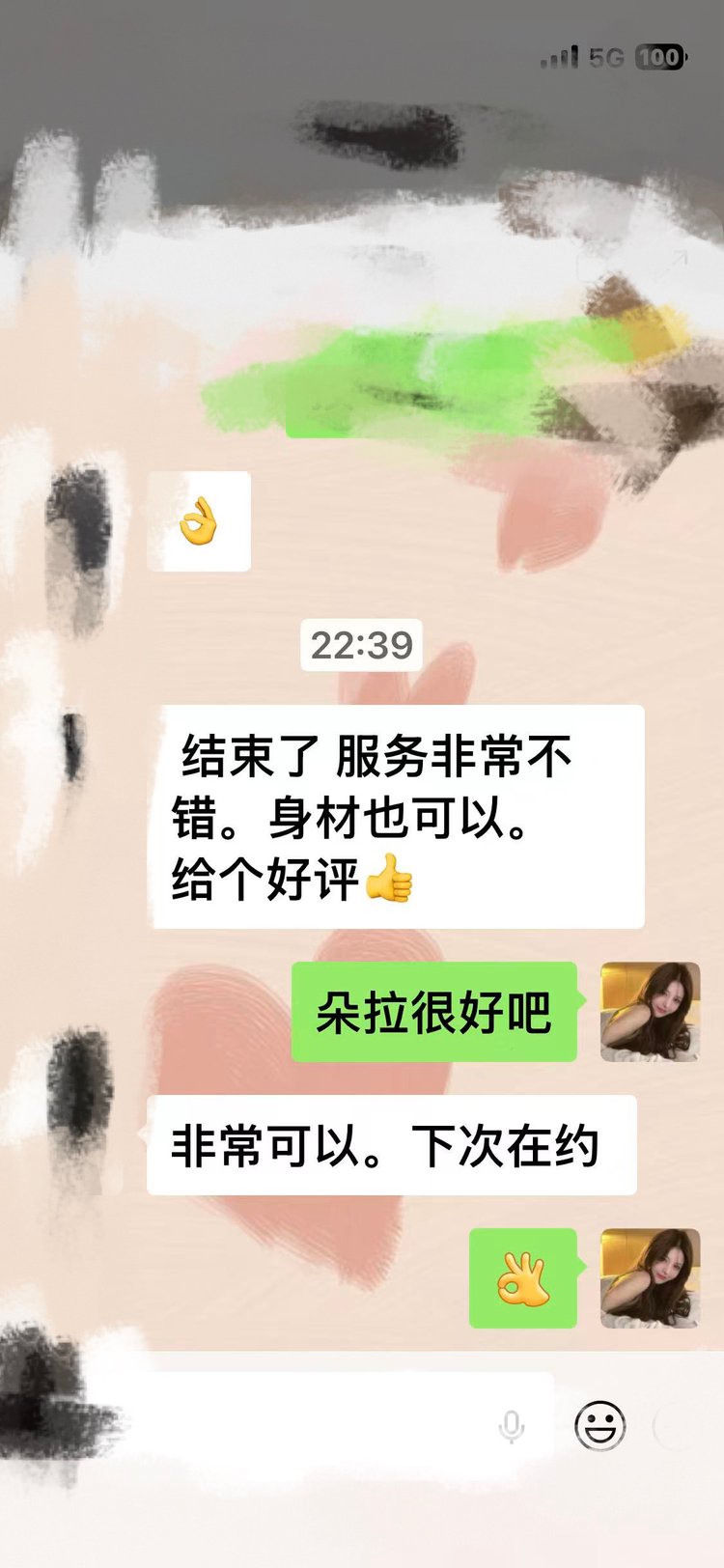724x1568 pixels.
Task: Open sender's avatar beside the green OK-hand message
Action: click(650, 1278)
